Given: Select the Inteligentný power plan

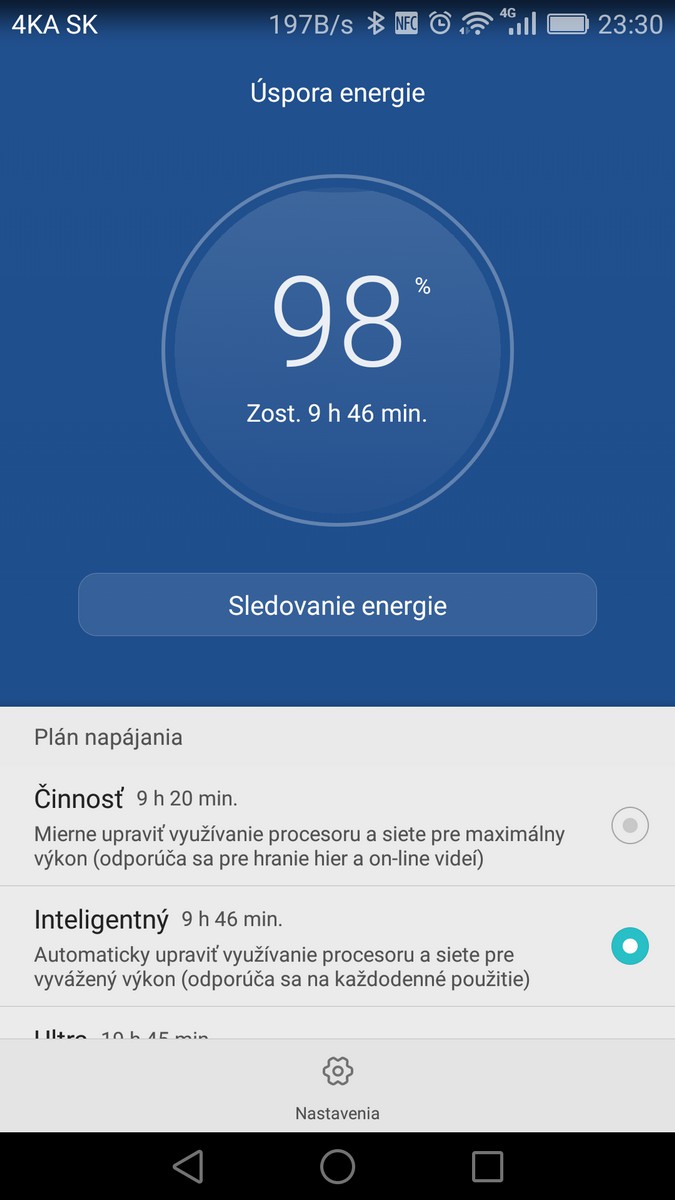Looking at the screenshot, I should coord(629,946).
